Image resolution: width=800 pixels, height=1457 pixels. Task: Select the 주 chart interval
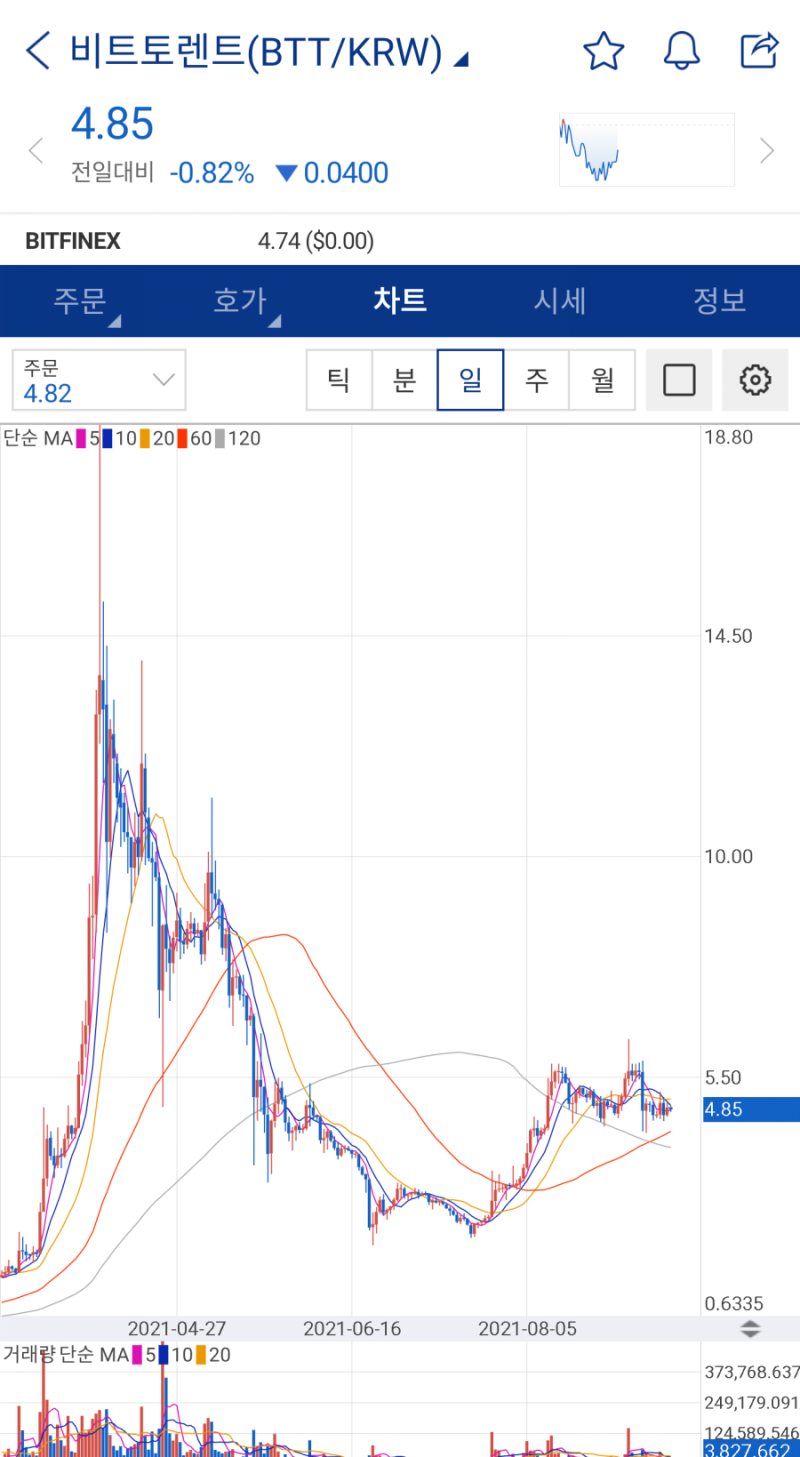coord(537,380)
